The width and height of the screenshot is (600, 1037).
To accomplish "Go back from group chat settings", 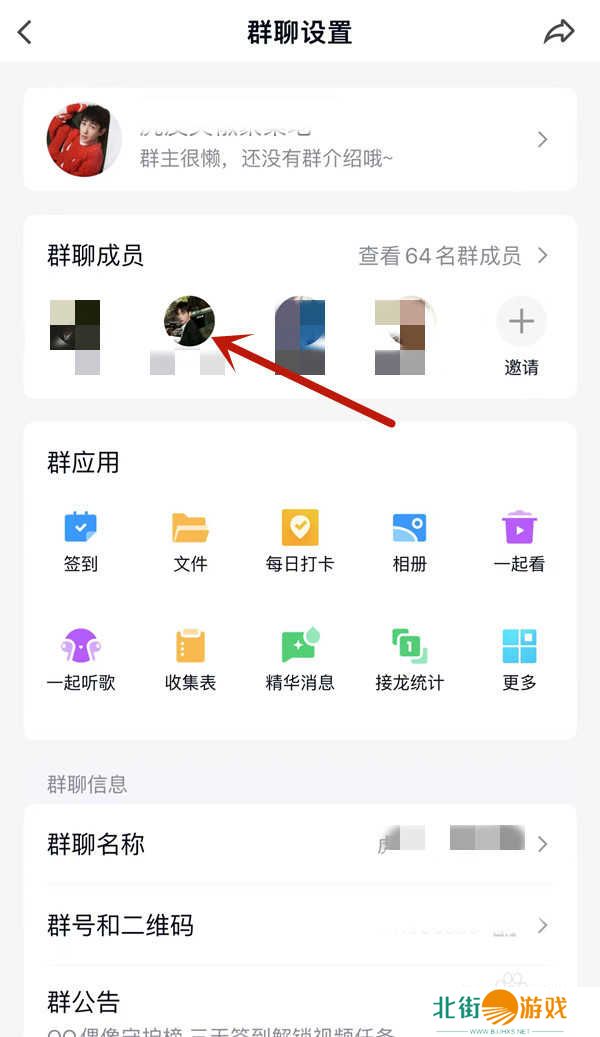I will (25, 32).
